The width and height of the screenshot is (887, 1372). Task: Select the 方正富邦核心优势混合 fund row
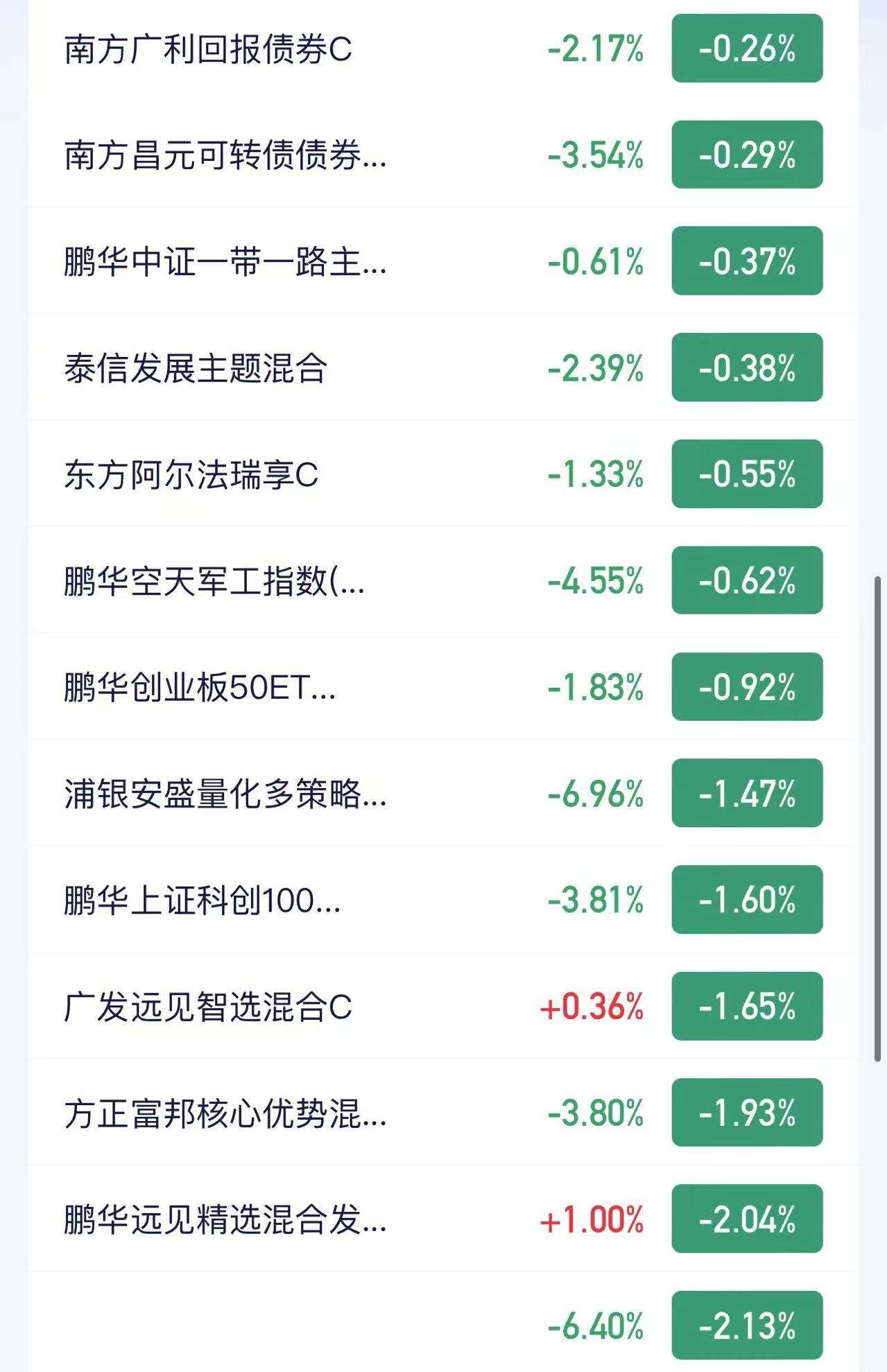point(443,1113)
